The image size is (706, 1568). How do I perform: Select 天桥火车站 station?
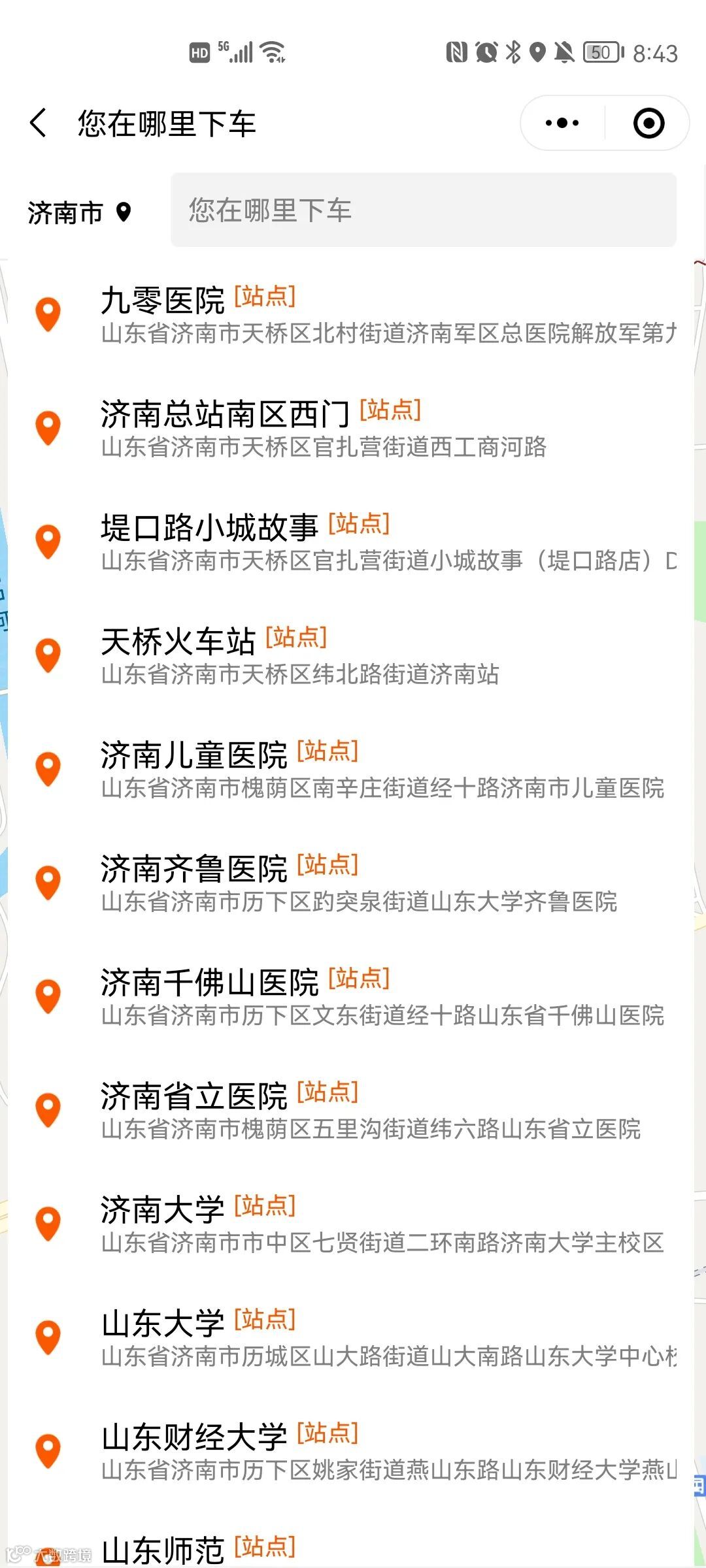(x=353, y=656)
